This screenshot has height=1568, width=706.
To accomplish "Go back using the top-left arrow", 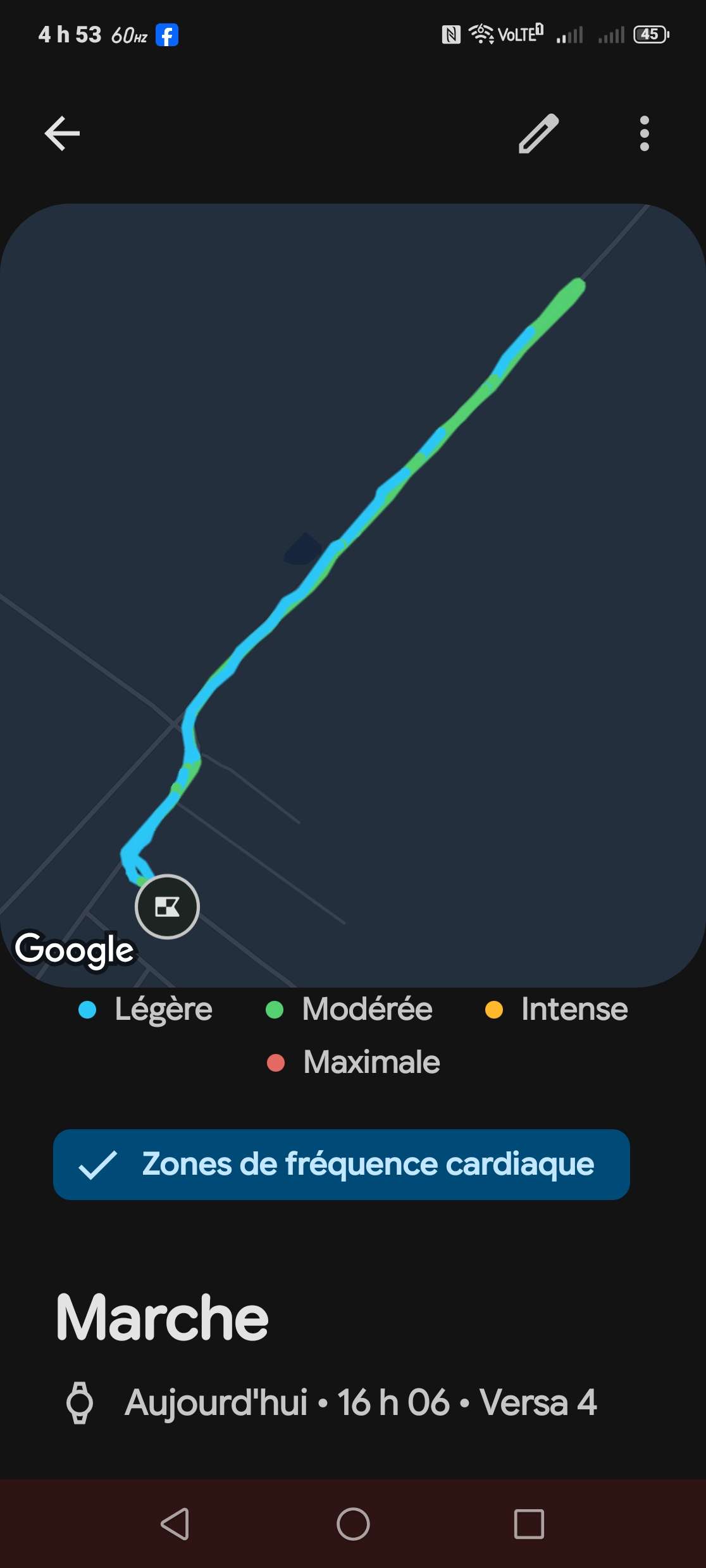I will coord(62,133).
